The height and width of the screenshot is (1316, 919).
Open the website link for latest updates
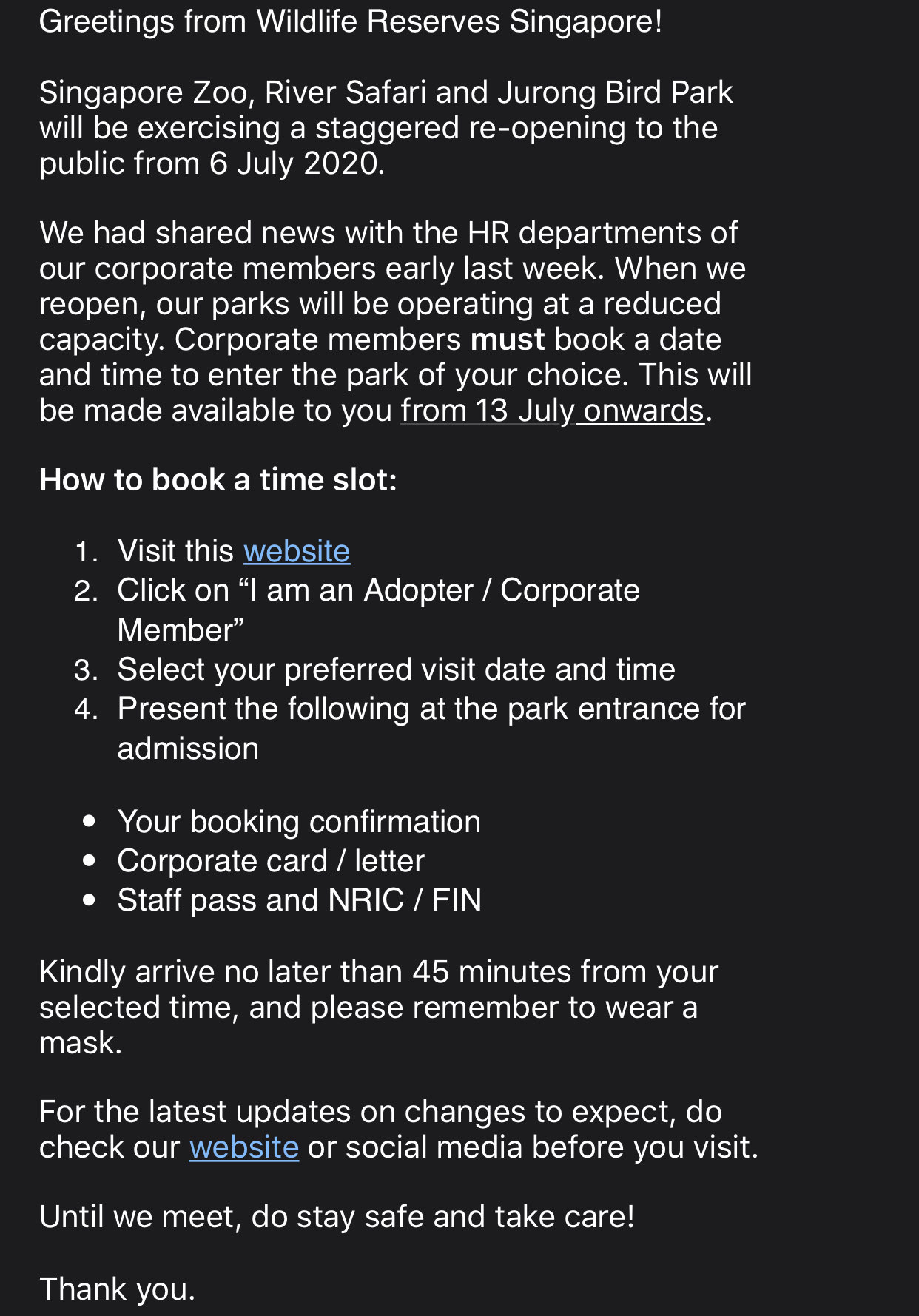click(243, 1147)
